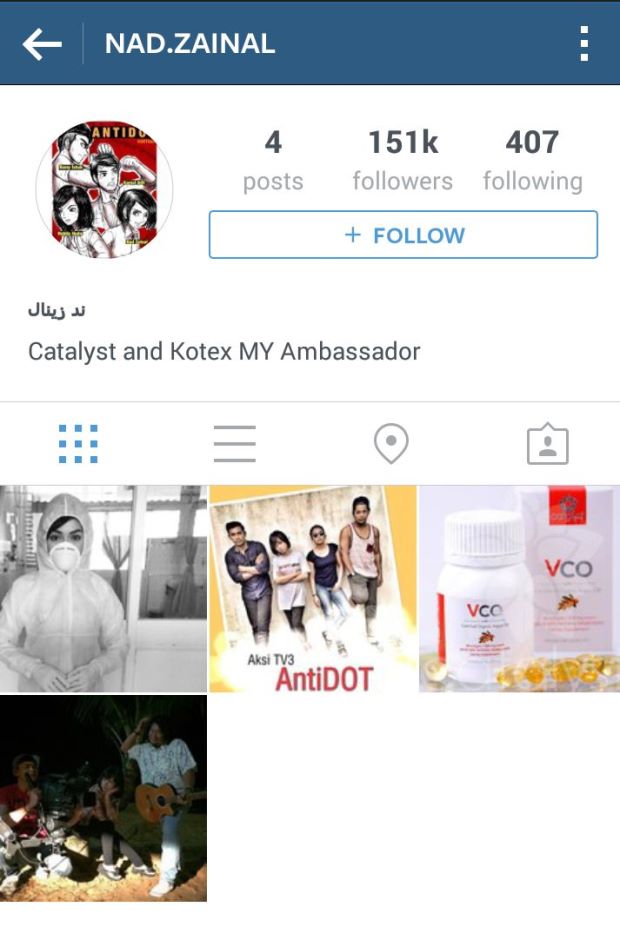Screen dimensions: 620x940
Task: Open the VCO bottle product post
Action: click(519, 588)
